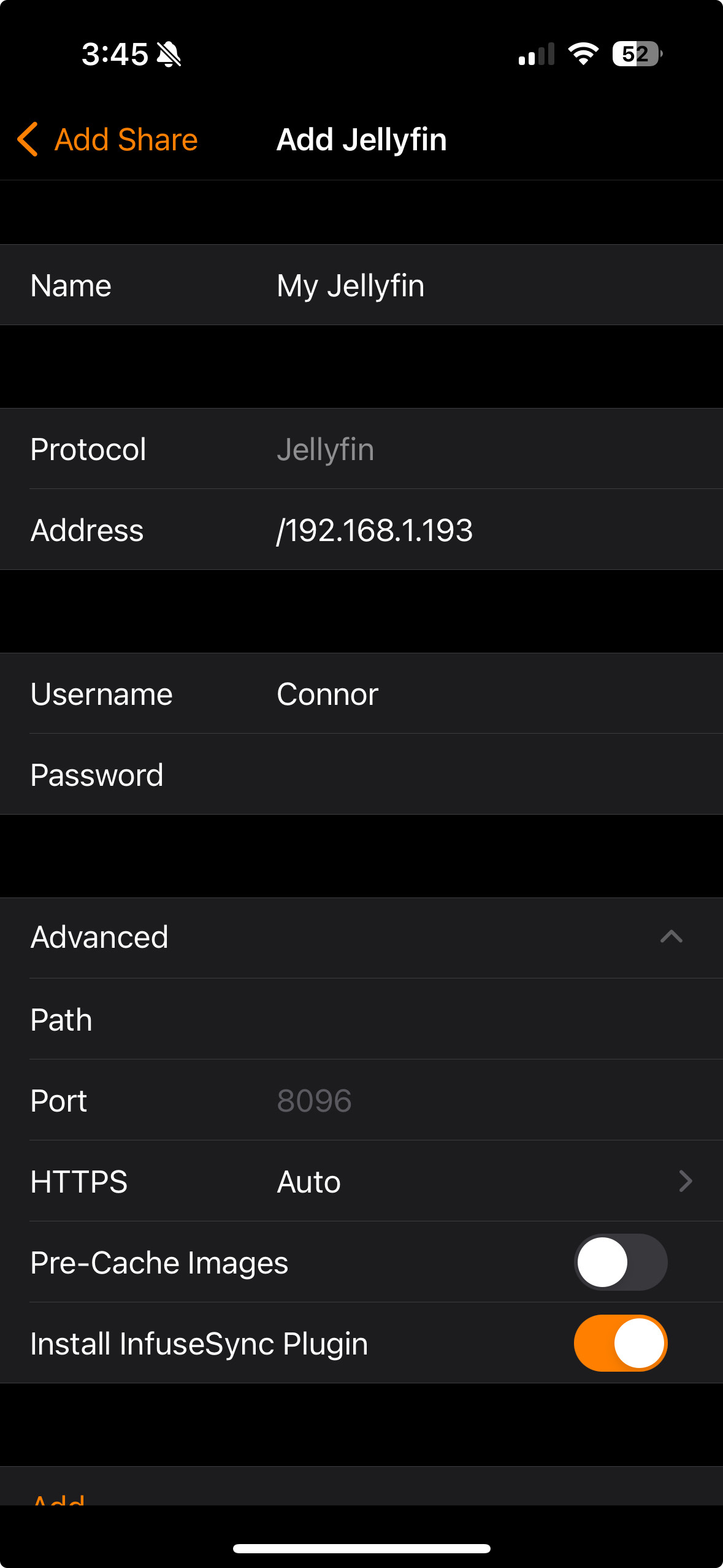723x1568 pixels.
Task: Collapse the Advanced section
Action: (x=671, y=937)
